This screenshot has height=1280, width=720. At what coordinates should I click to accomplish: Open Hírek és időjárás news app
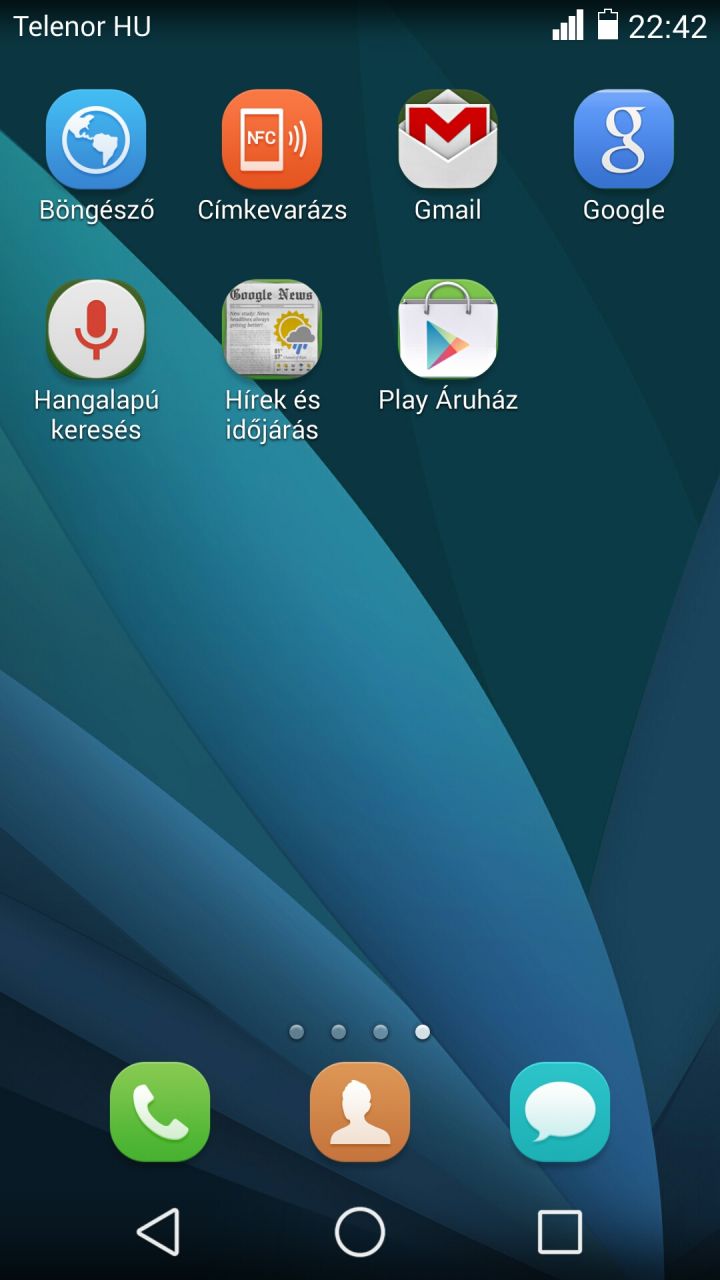(x=272, y=330)
